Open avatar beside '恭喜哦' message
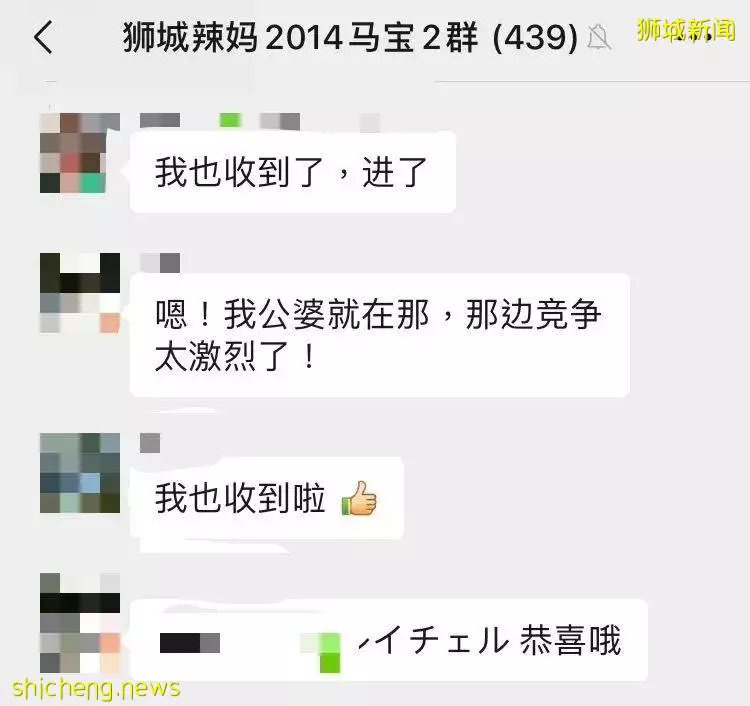The width and height of the screenshot is (750, 706). (x=80, y=623)
